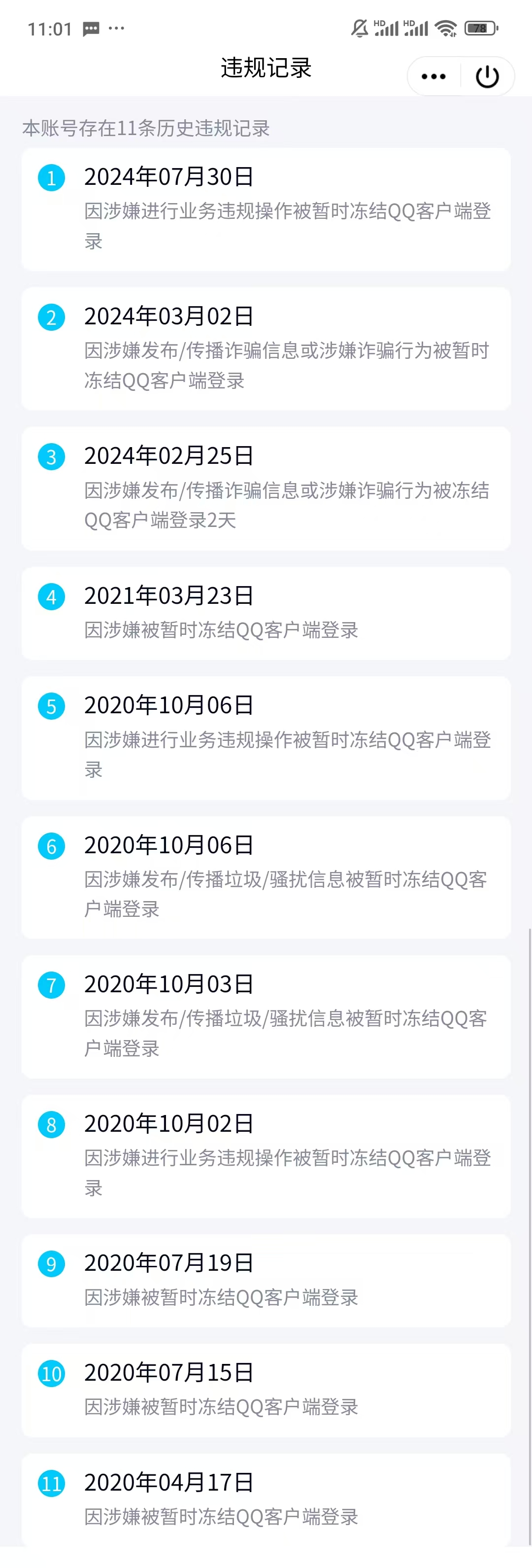Tap the clock showing 11:01

pos(51,29)
